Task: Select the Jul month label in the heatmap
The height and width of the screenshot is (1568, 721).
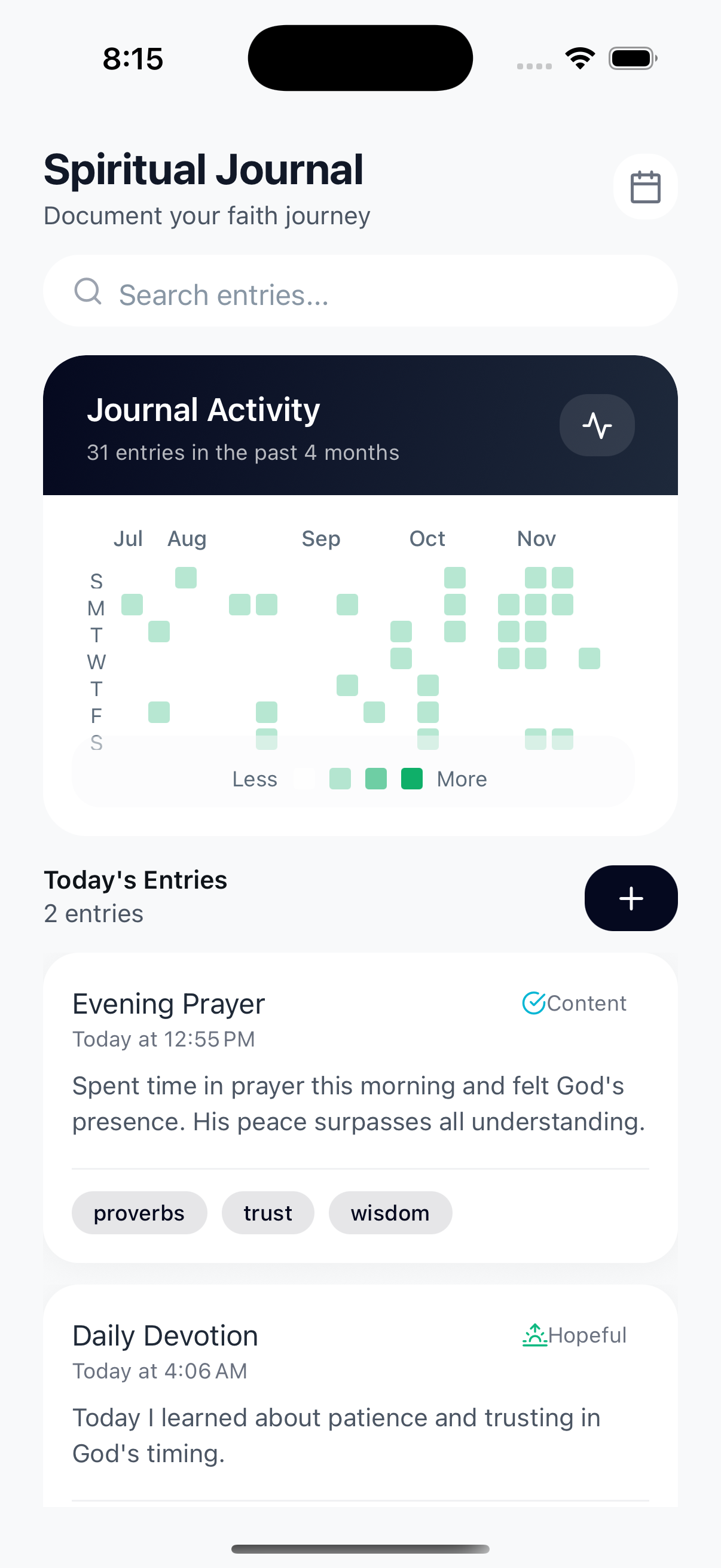Action: (x=129, y=538)
